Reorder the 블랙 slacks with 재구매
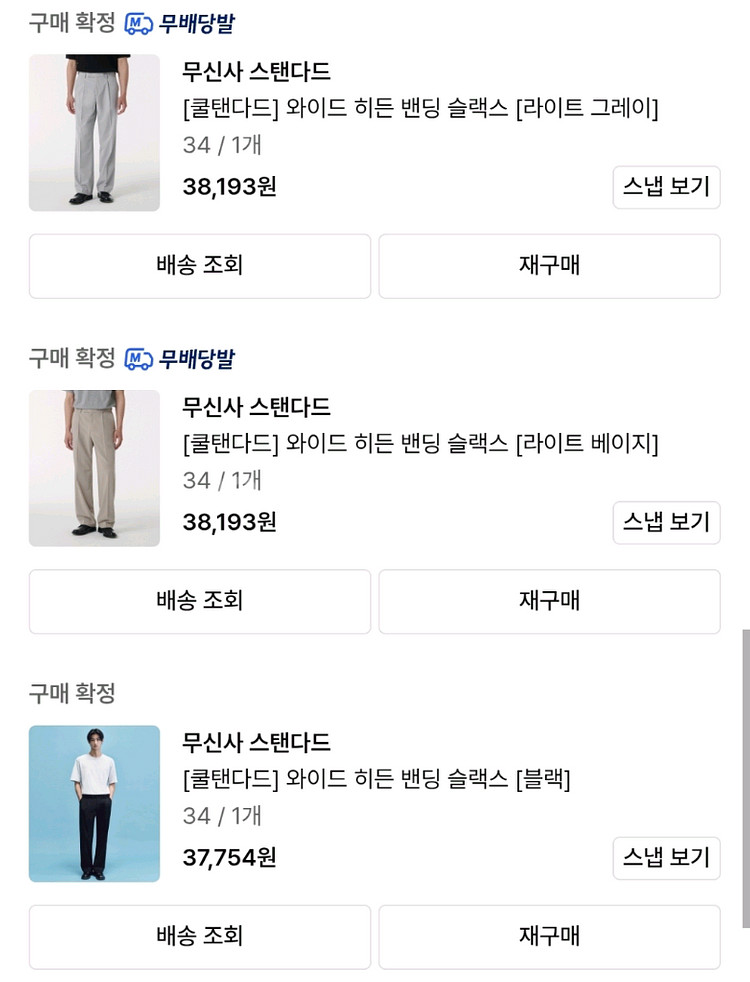Screen dimensions: 750x982 (x=549, y=937)
